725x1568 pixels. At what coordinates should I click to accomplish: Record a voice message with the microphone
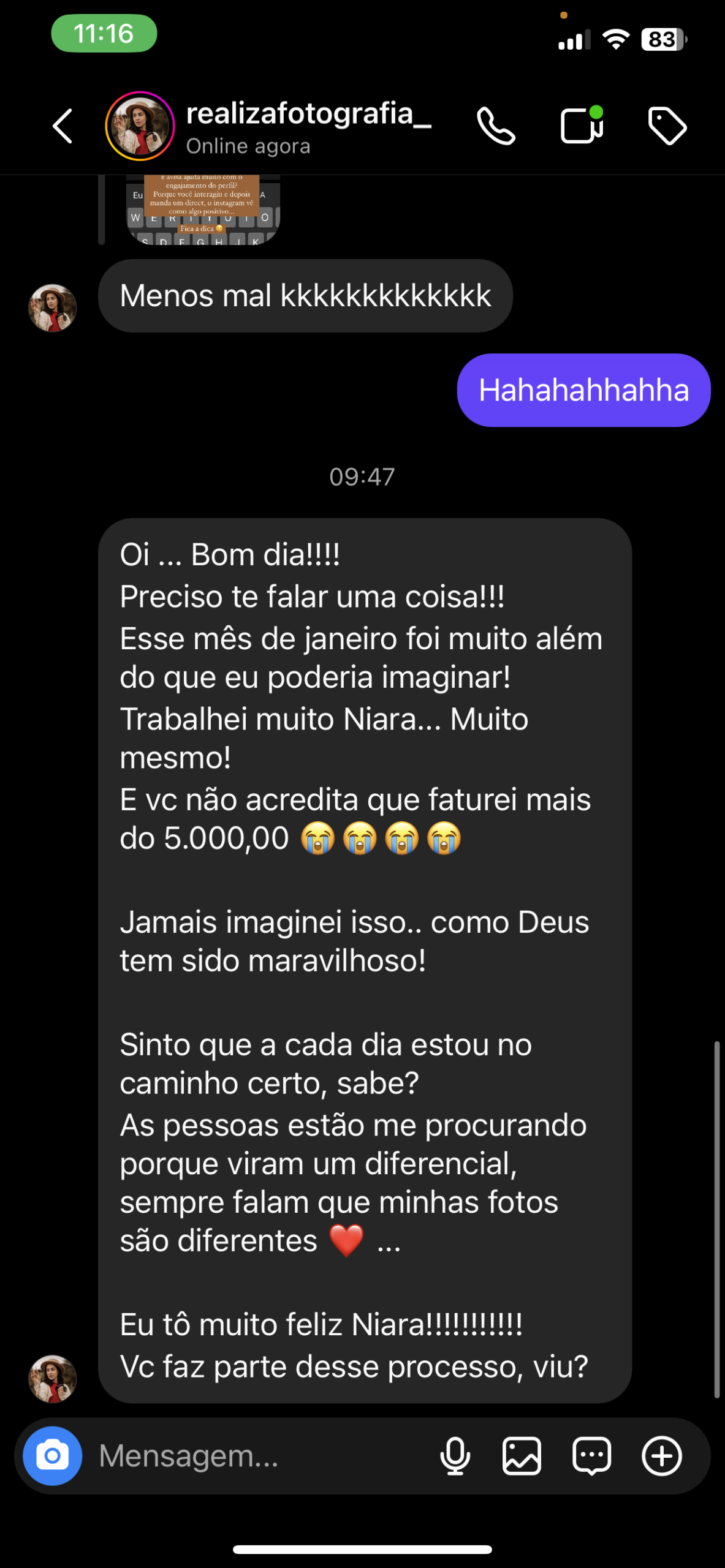tap(455, 1456)
